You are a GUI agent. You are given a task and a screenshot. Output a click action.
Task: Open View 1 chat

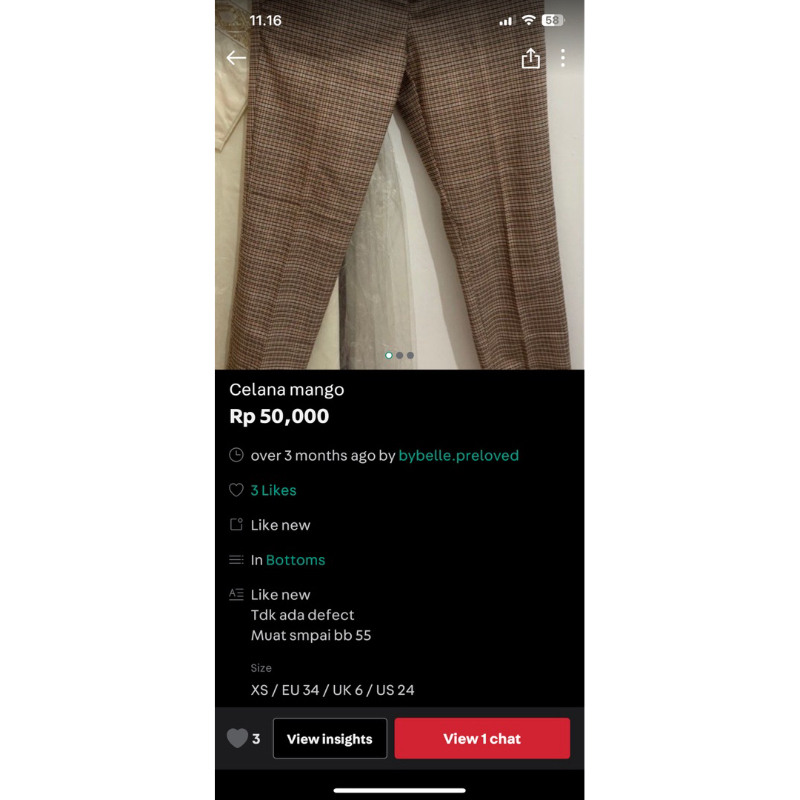click(x=482, y=739)
